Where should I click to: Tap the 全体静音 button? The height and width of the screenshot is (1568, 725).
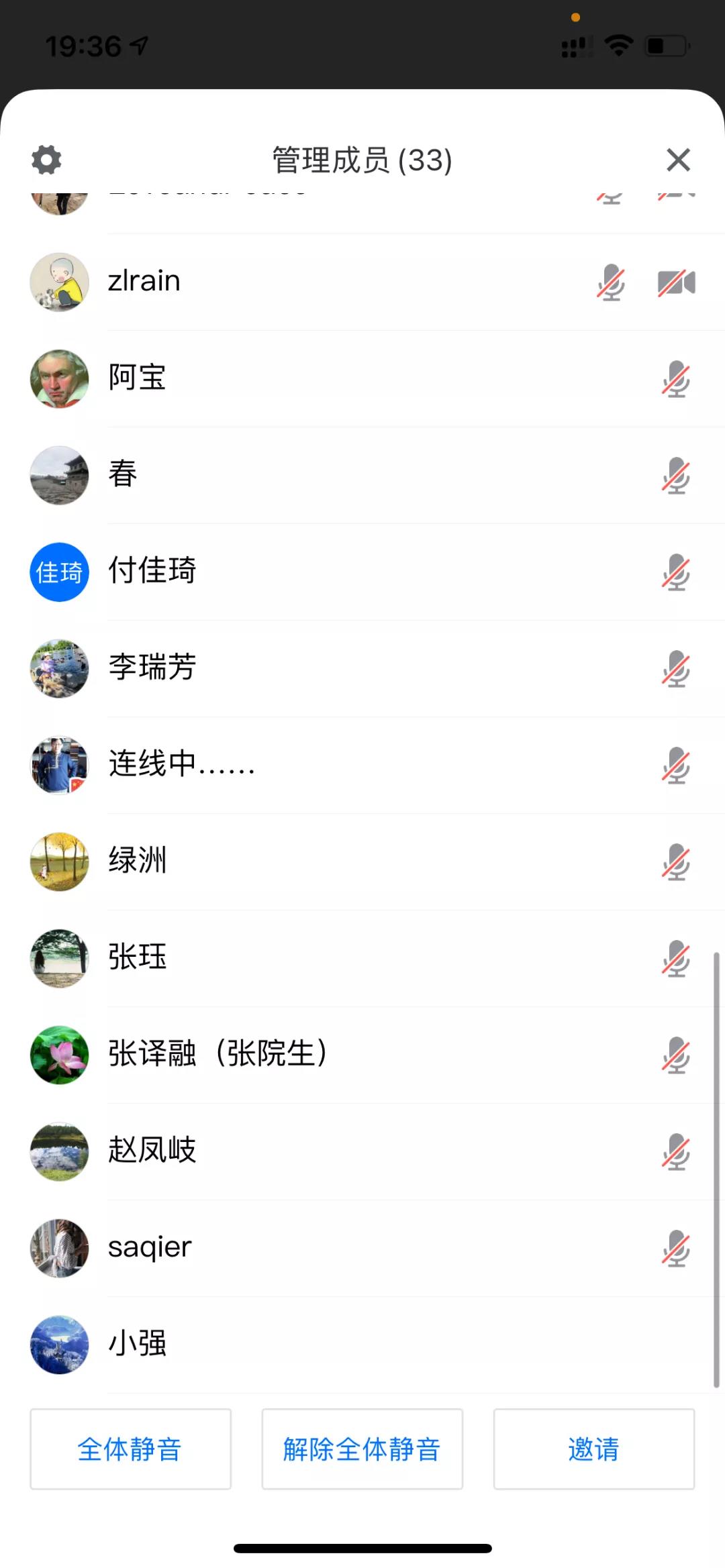130,1449
